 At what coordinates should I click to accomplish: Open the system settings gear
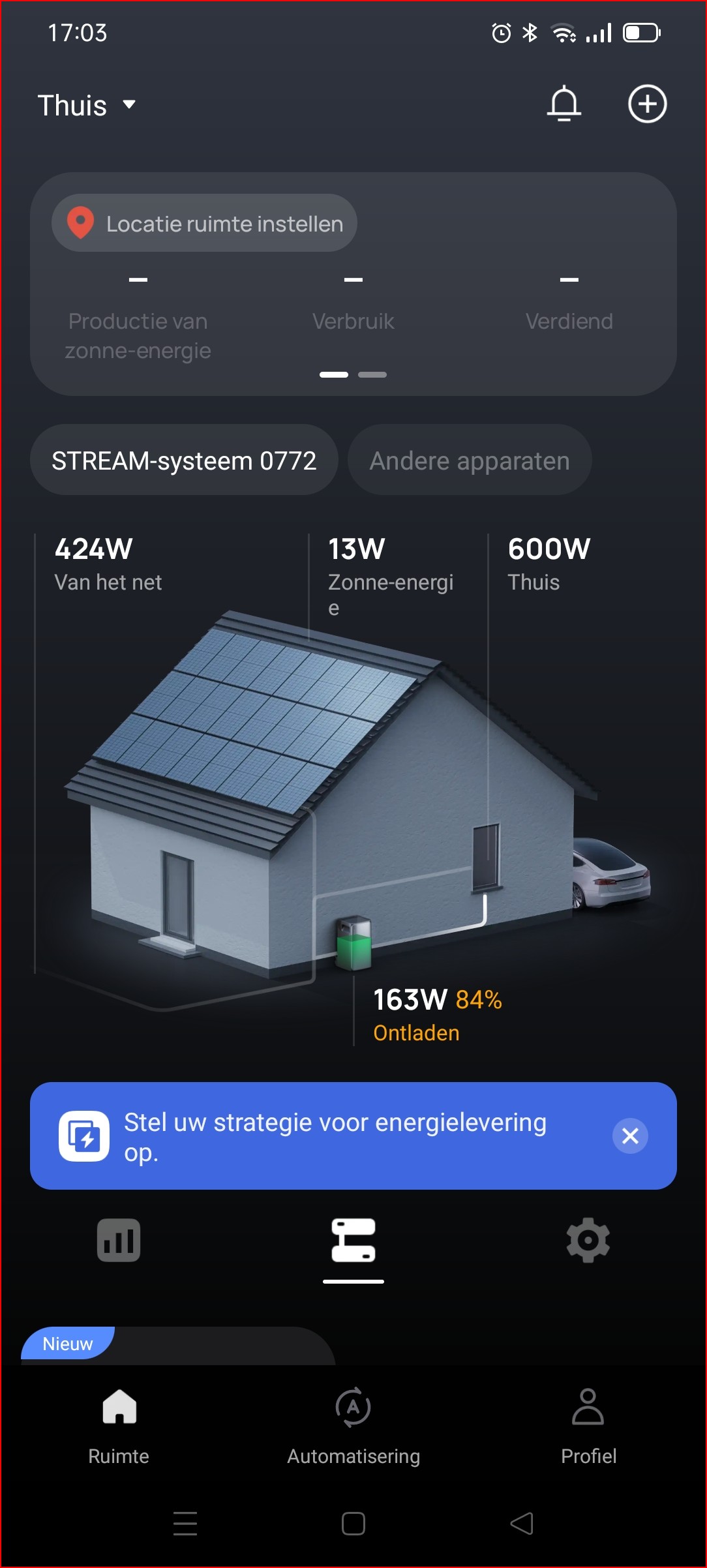point(588,1240)
